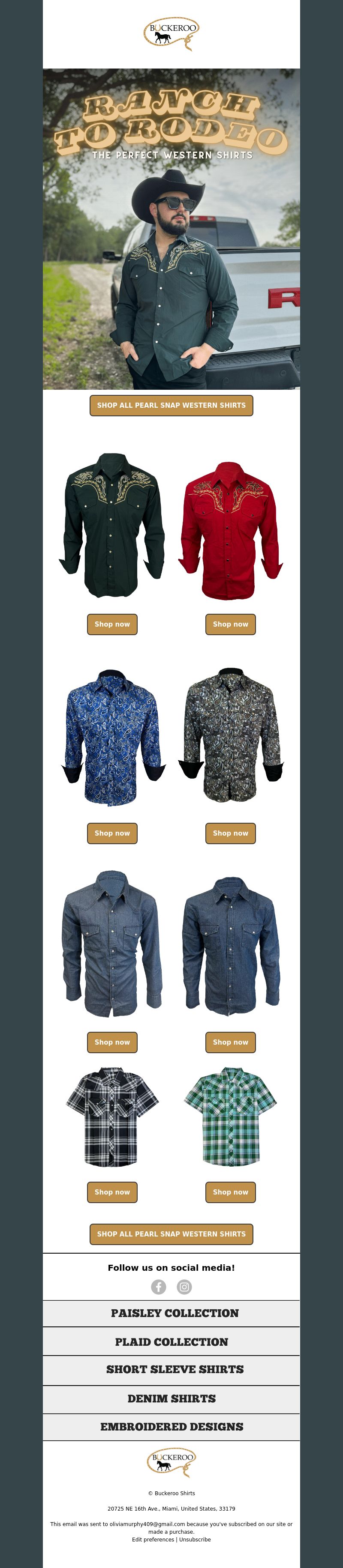Screen dimensions: 343x1568
Task: Shop now under the green plaid shirt
Action: click(x=230, y=1192)
